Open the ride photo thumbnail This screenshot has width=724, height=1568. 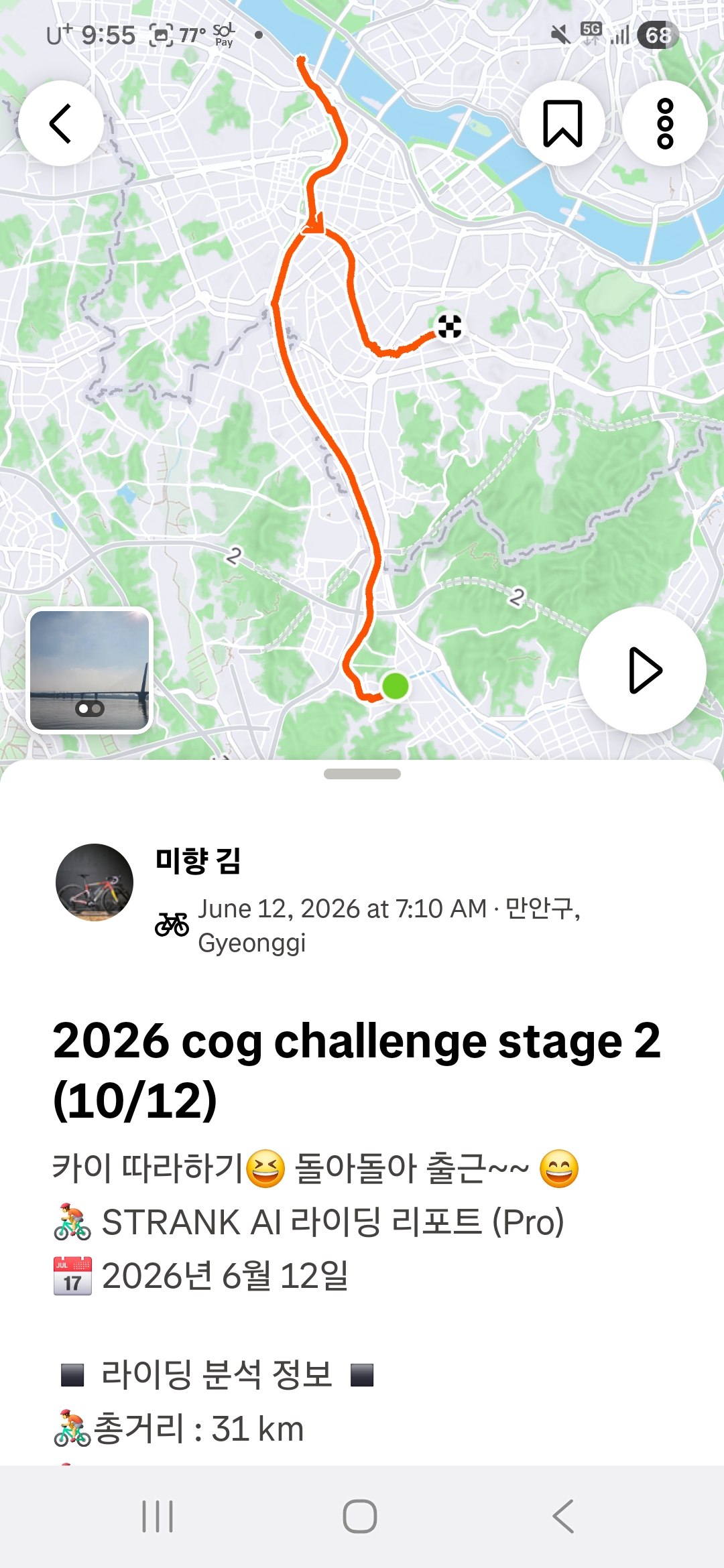pyautogui.click(x=90, y=670)
